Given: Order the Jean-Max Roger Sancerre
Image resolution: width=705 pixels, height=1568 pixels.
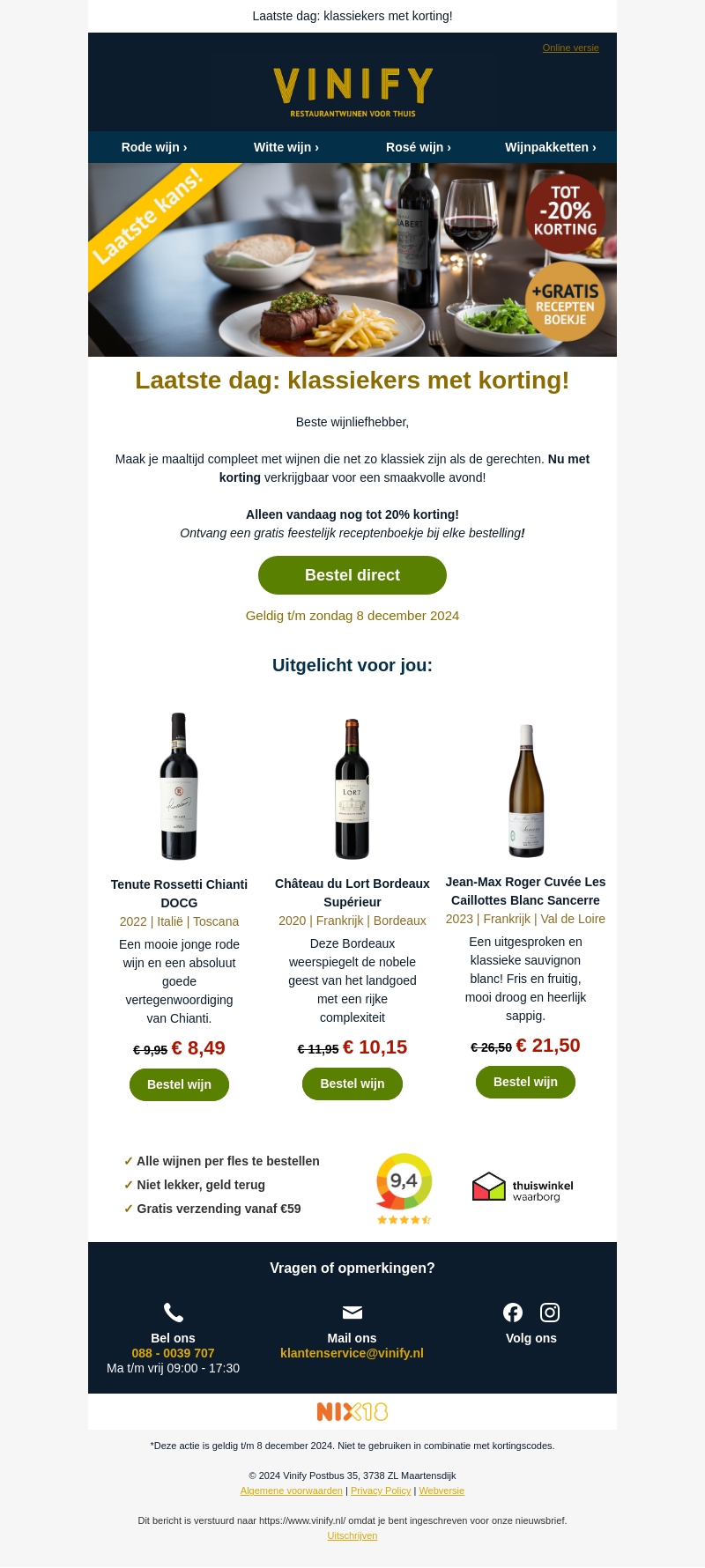Looking at the screenshot, I should pyautogui.click(x=525, y=1082).
